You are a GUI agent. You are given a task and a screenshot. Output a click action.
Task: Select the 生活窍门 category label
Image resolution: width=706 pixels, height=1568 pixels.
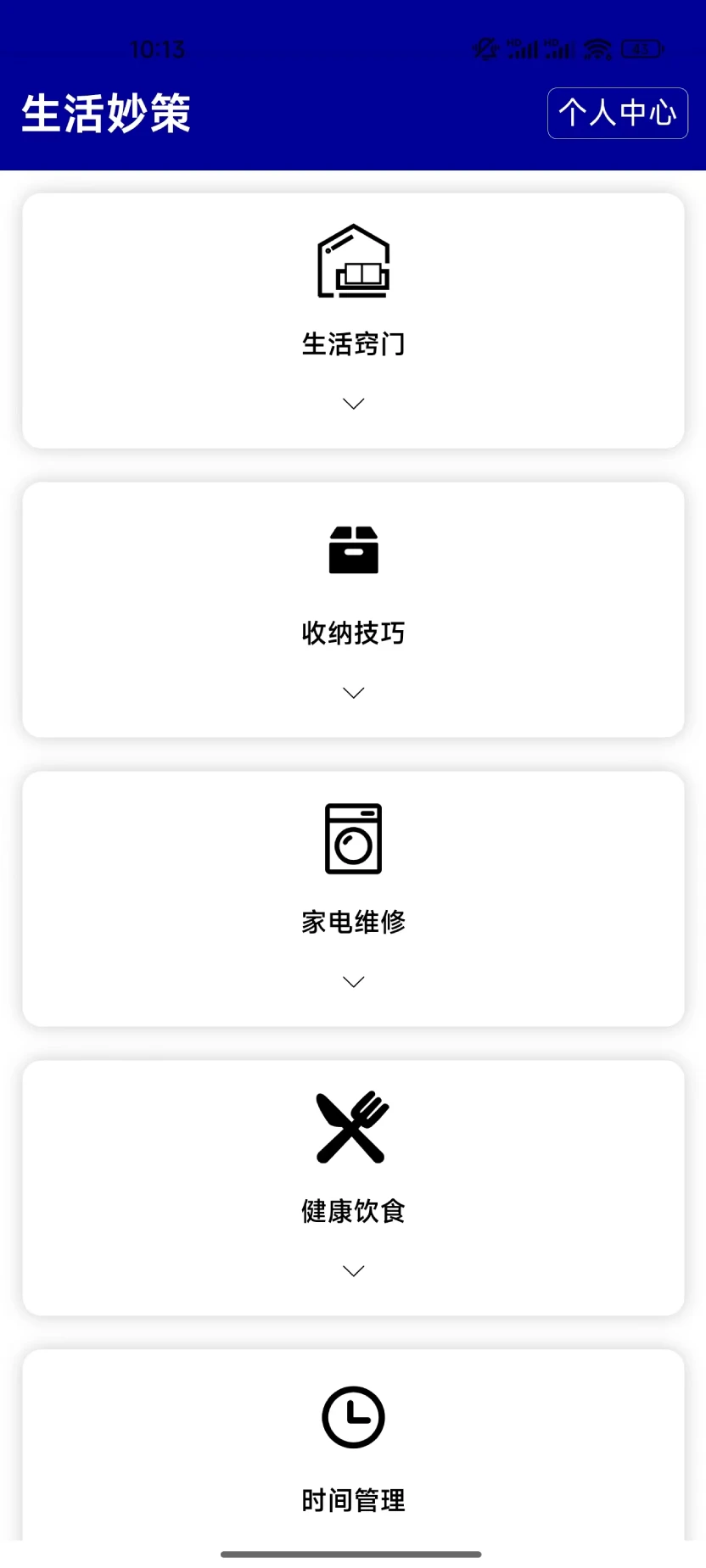[x=353, y=344]
